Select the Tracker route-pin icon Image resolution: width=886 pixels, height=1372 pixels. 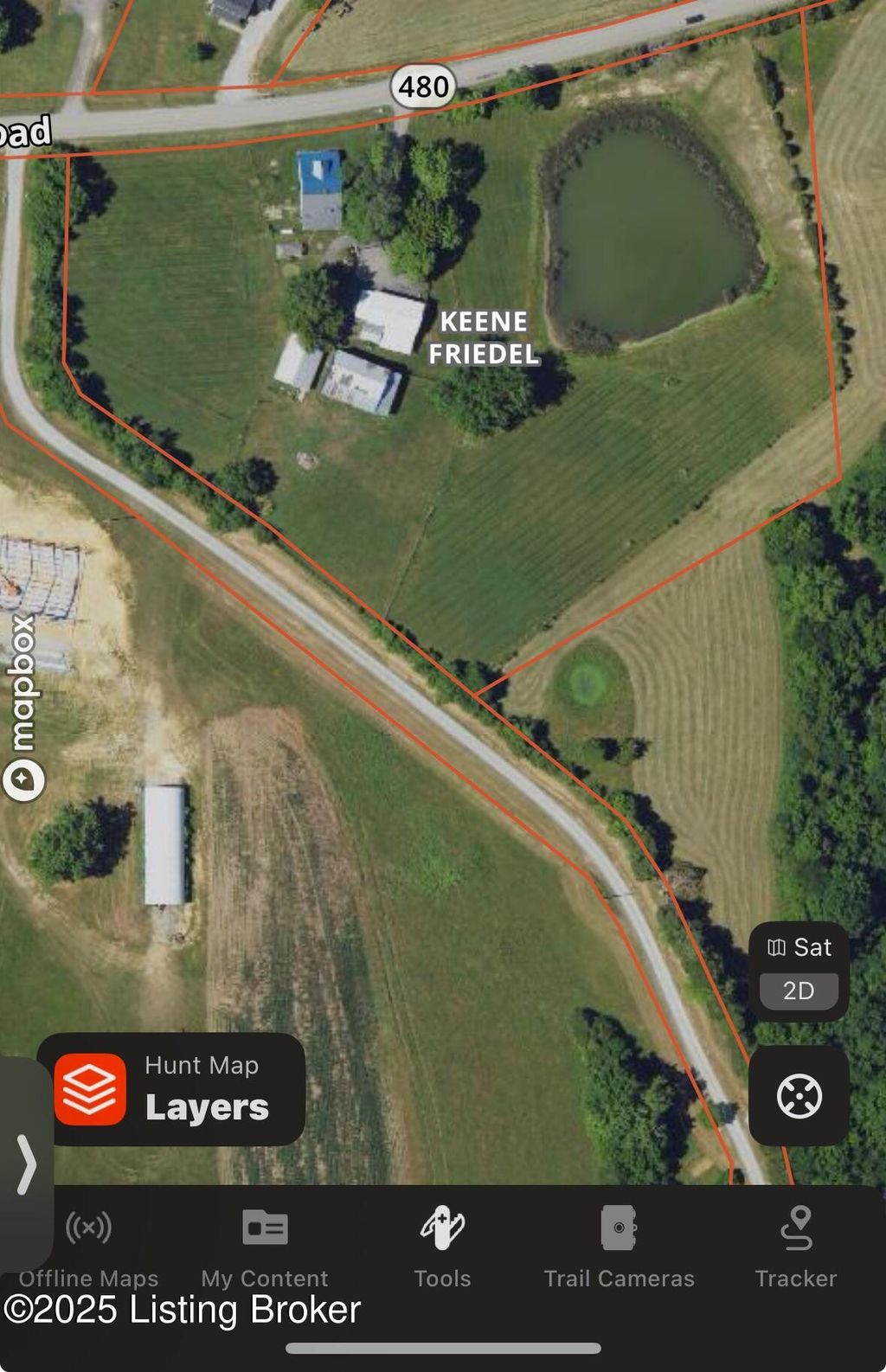[797, 1226]
